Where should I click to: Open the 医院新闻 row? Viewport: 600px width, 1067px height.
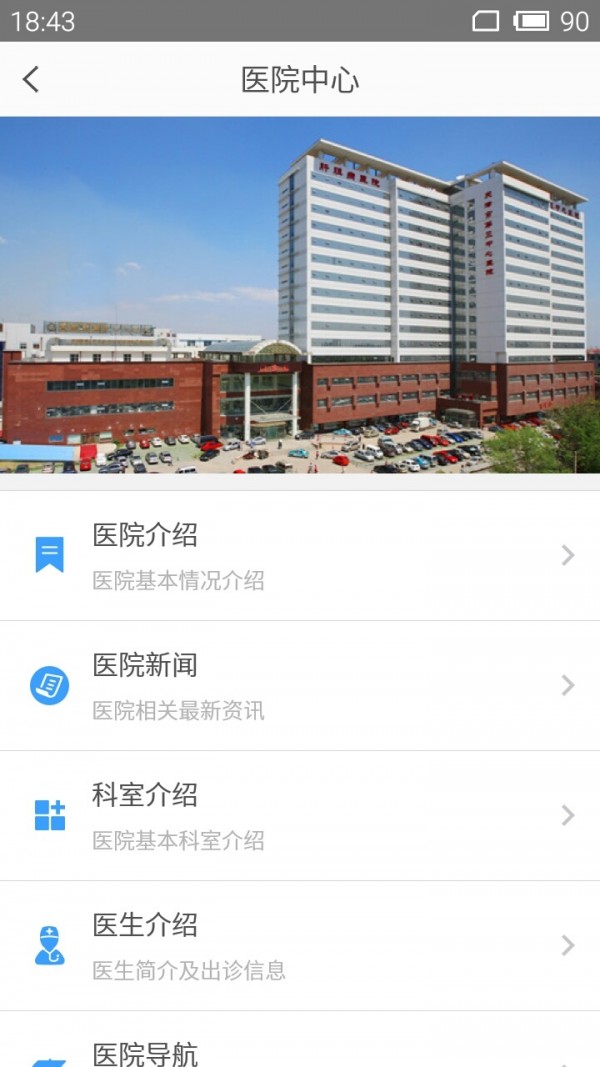point(300,686)
